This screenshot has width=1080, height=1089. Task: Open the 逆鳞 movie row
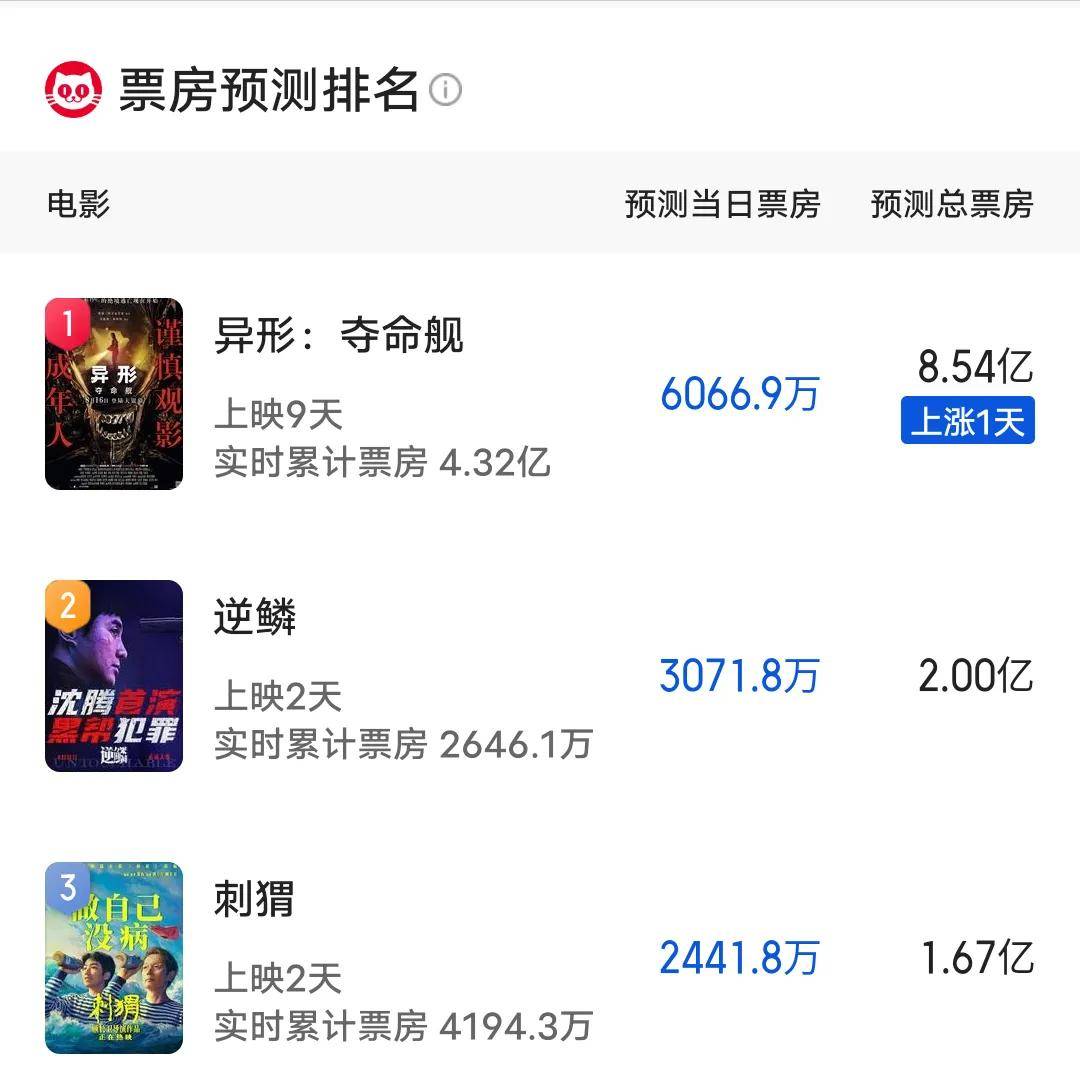[x=256, y=618]
